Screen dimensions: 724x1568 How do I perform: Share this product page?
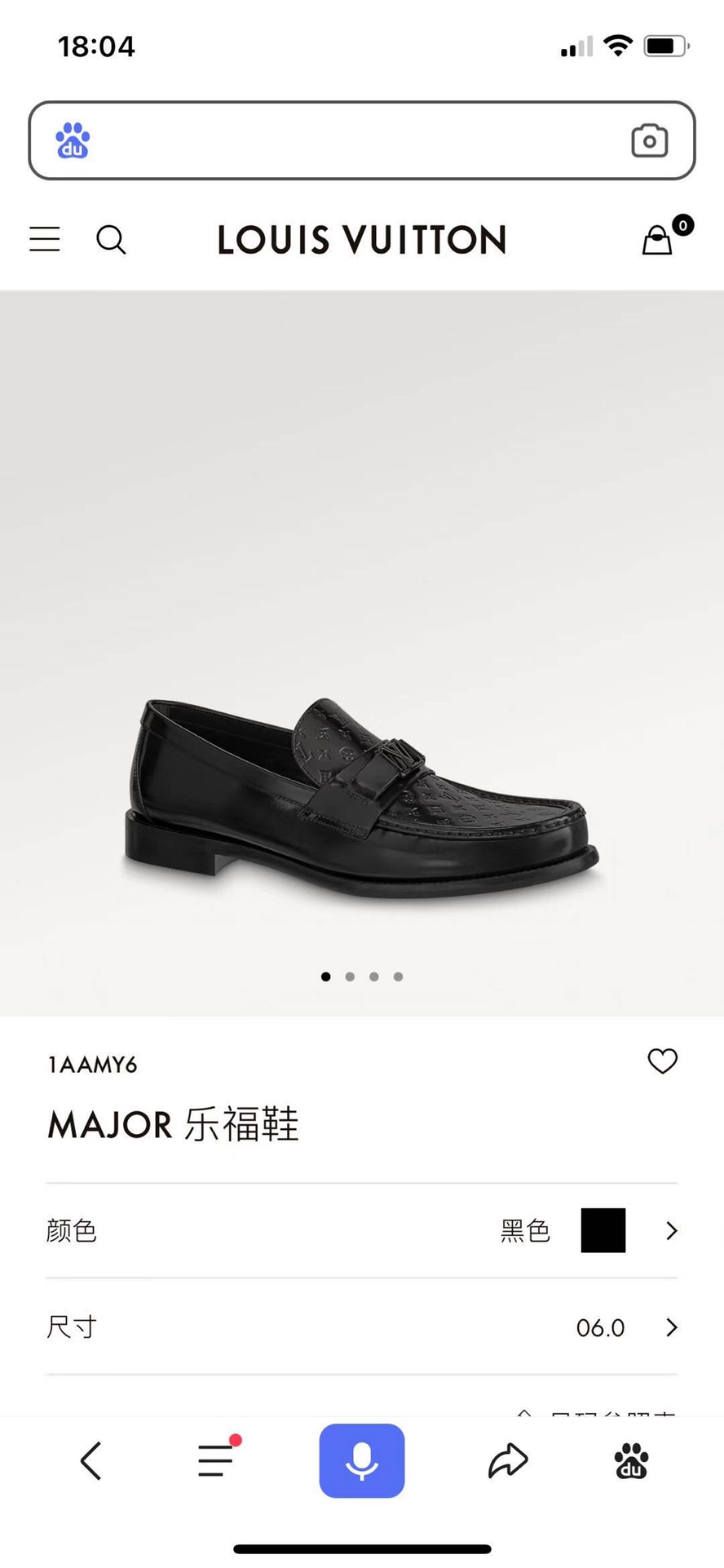click(x=508, y=1460)
